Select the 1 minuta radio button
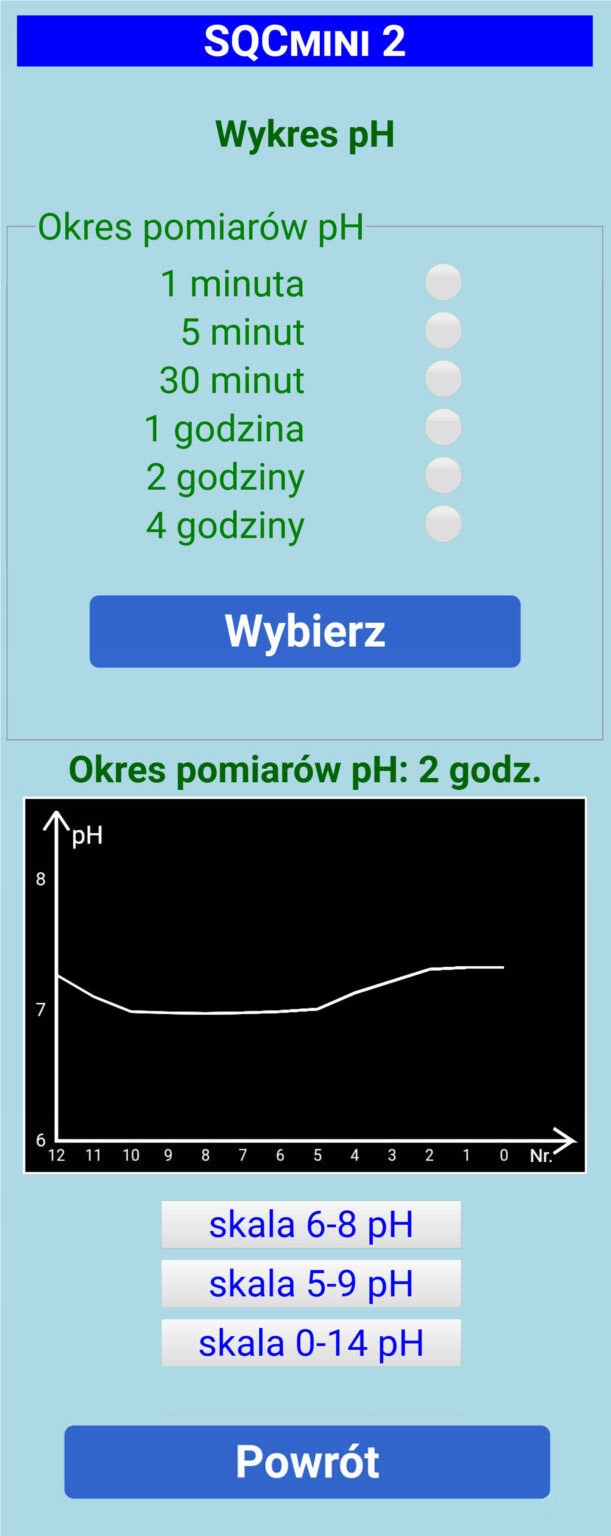611x1536 pixels. click(443, 283)
